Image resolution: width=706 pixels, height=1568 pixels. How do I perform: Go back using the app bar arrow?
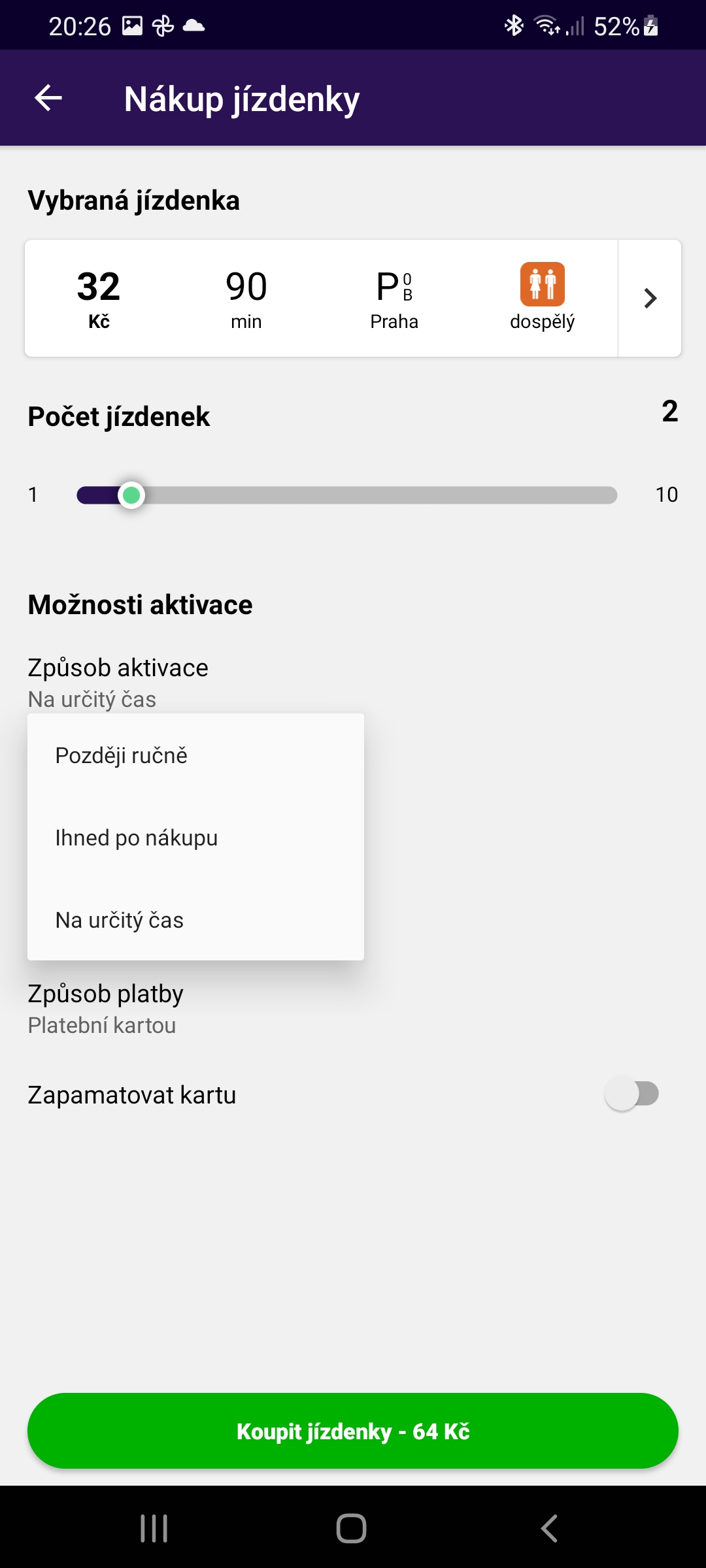coord(48,99)
